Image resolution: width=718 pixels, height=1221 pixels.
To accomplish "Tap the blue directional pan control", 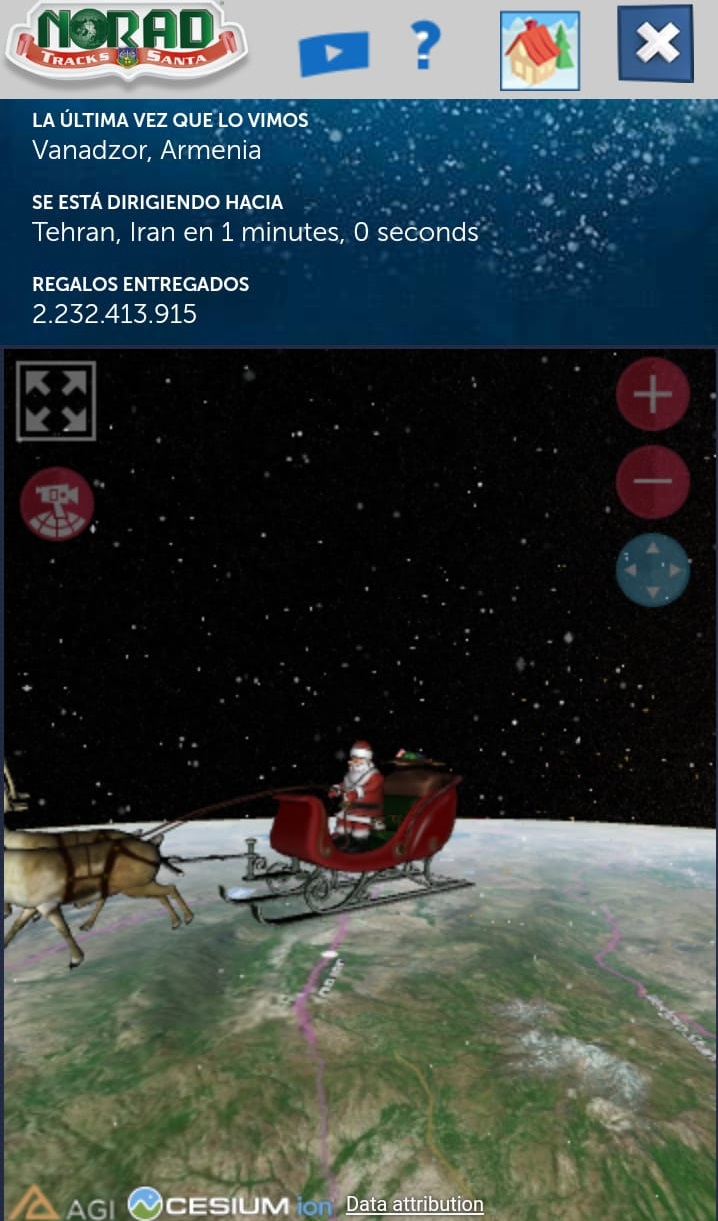I will 653,570.
